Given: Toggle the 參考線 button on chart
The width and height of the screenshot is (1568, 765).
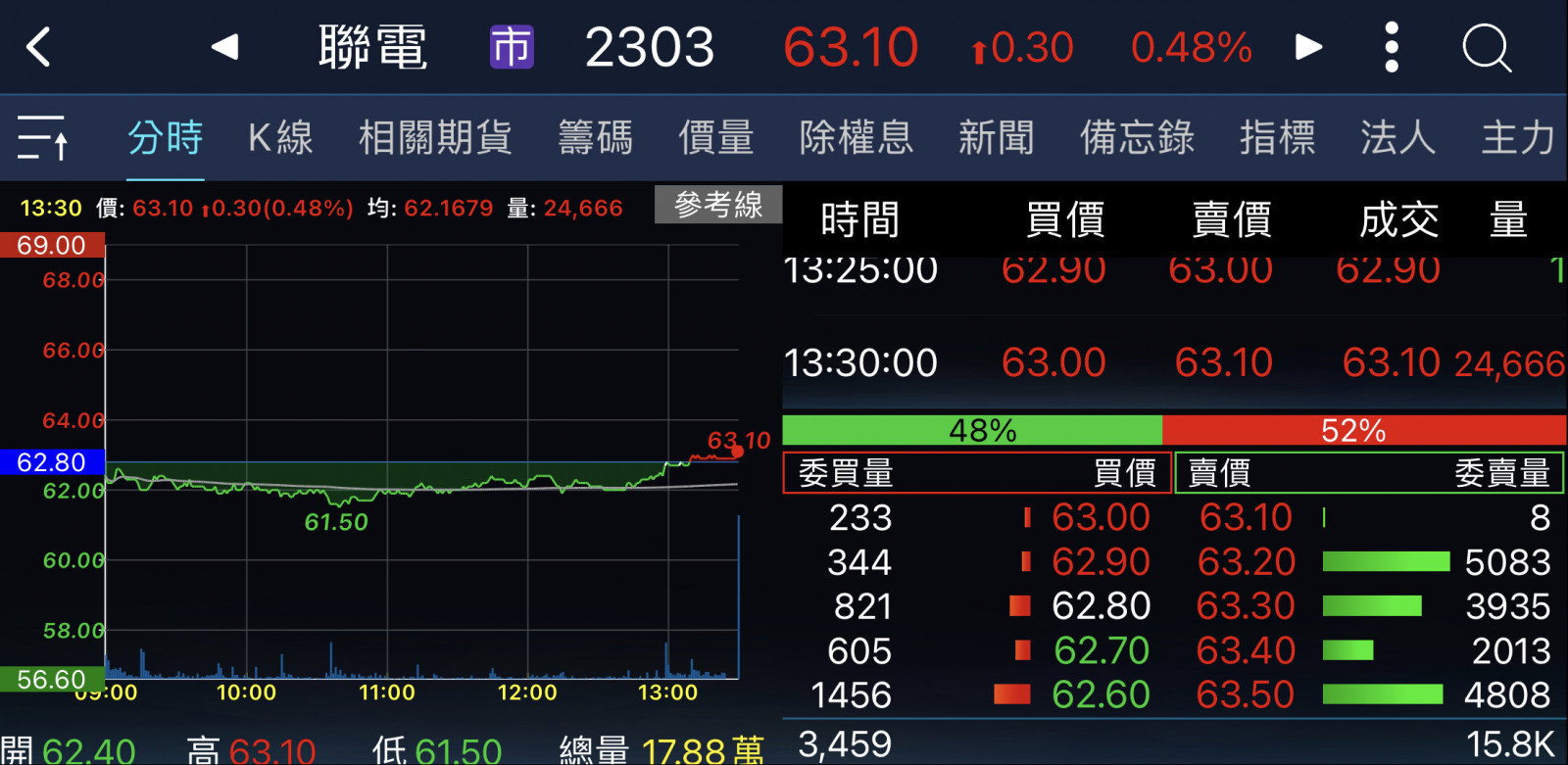Looking at the screenshot, I should point(718,205).
